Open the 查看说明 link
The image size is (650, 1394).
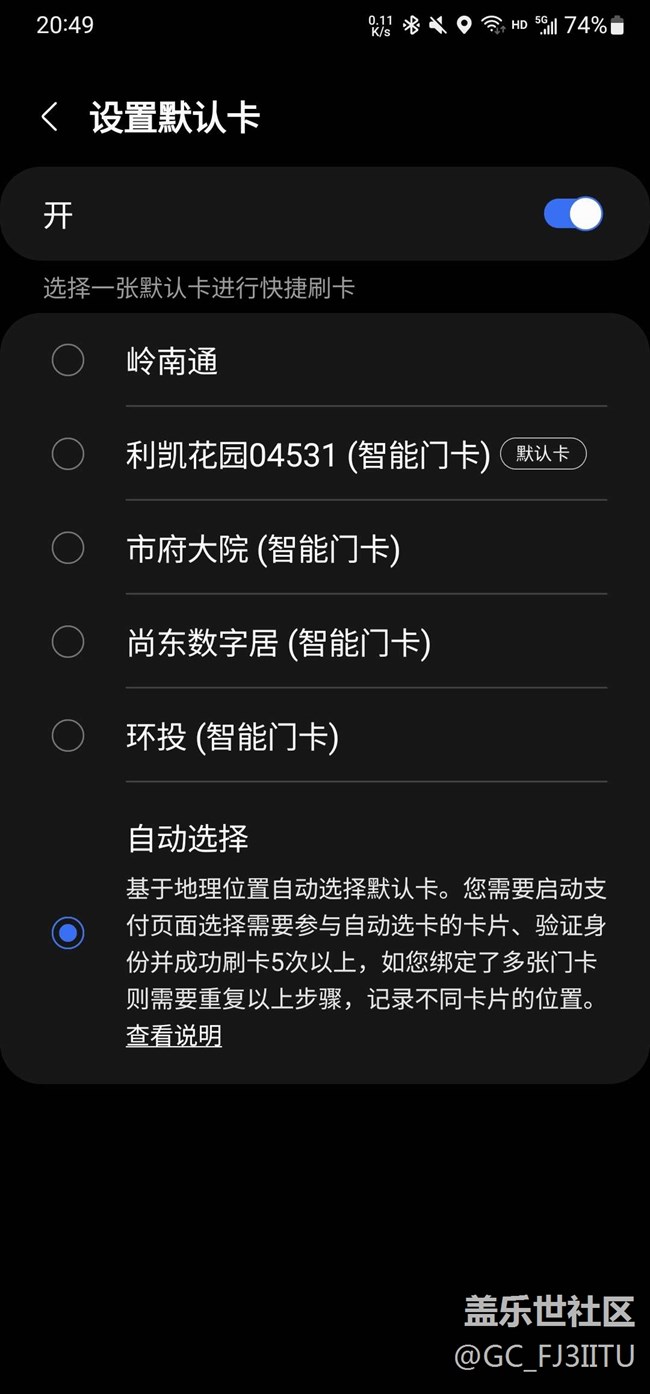(174, 1036)
